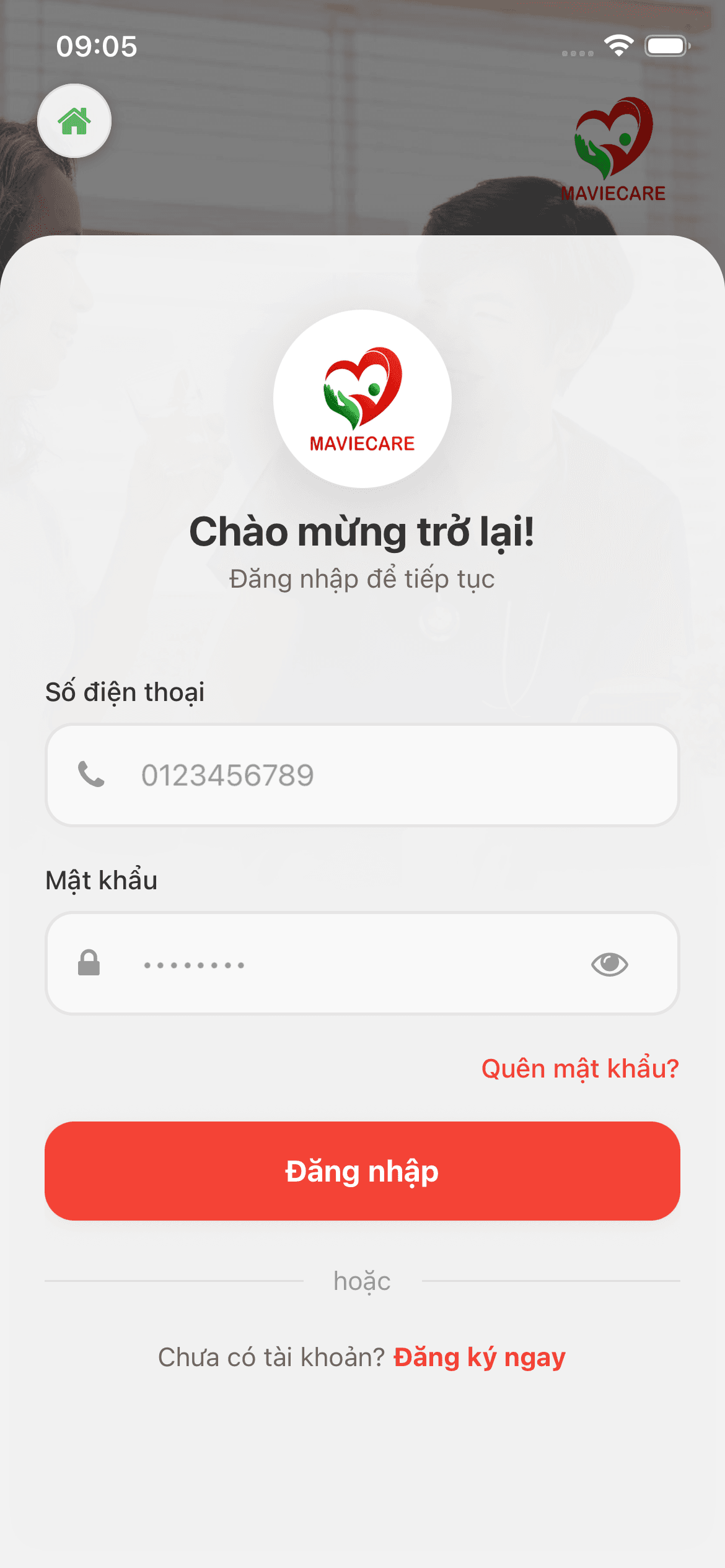This screenshot has height=1568, width=725.
Task: Open the Quên mật khẩu? link
Action: [x=580, y=1069]
